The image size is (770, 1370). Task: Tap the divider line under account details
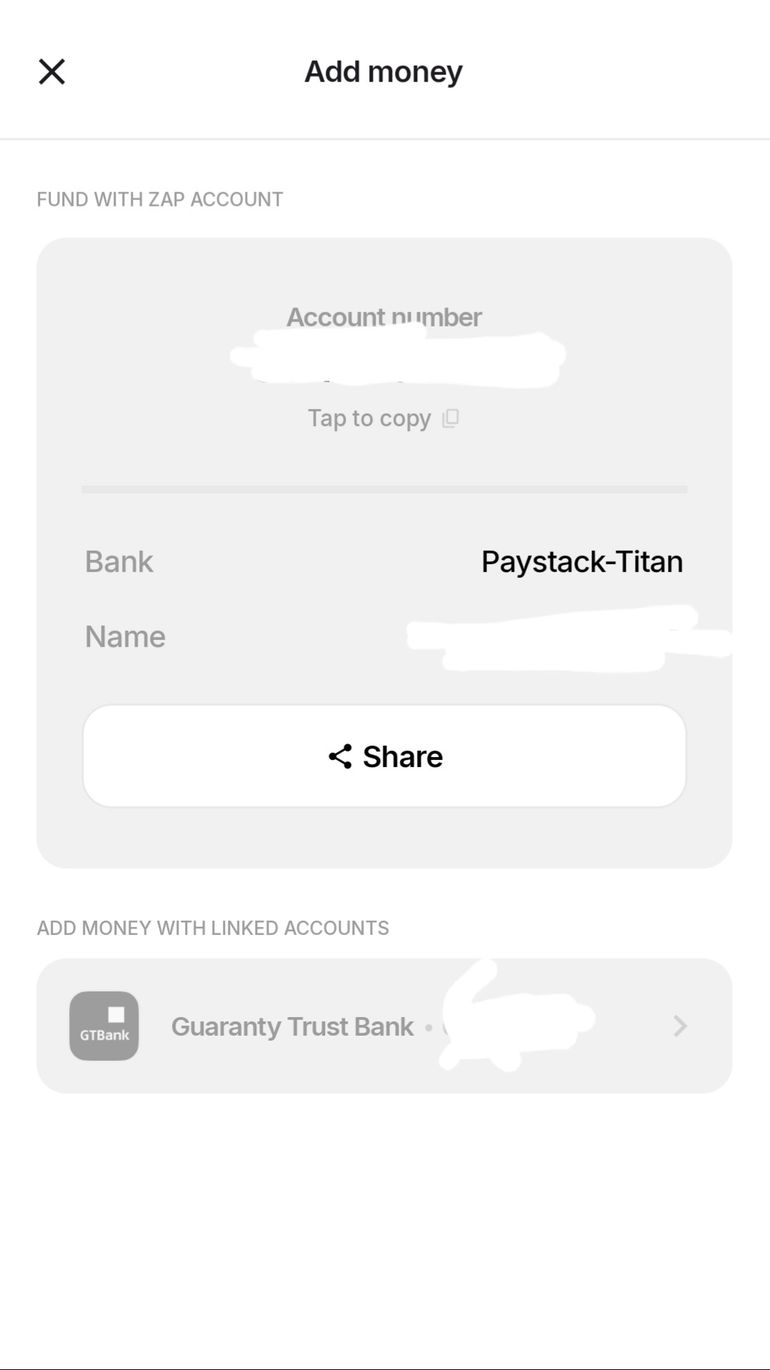coord(384,489)
